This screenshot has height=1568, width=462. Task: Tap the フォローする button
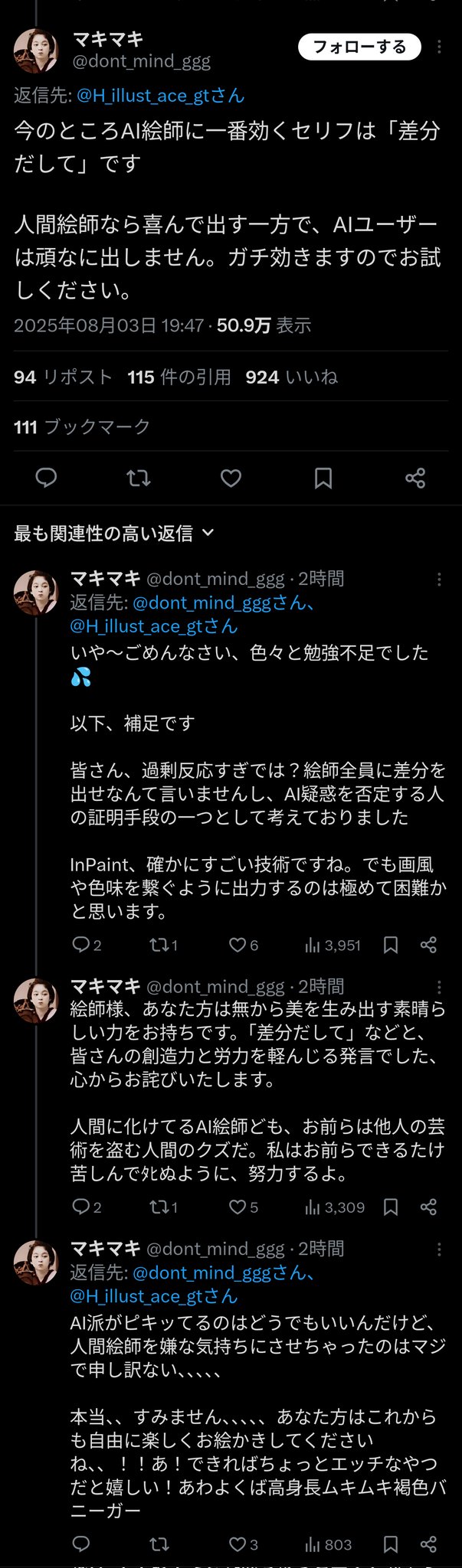click(359, 47)
